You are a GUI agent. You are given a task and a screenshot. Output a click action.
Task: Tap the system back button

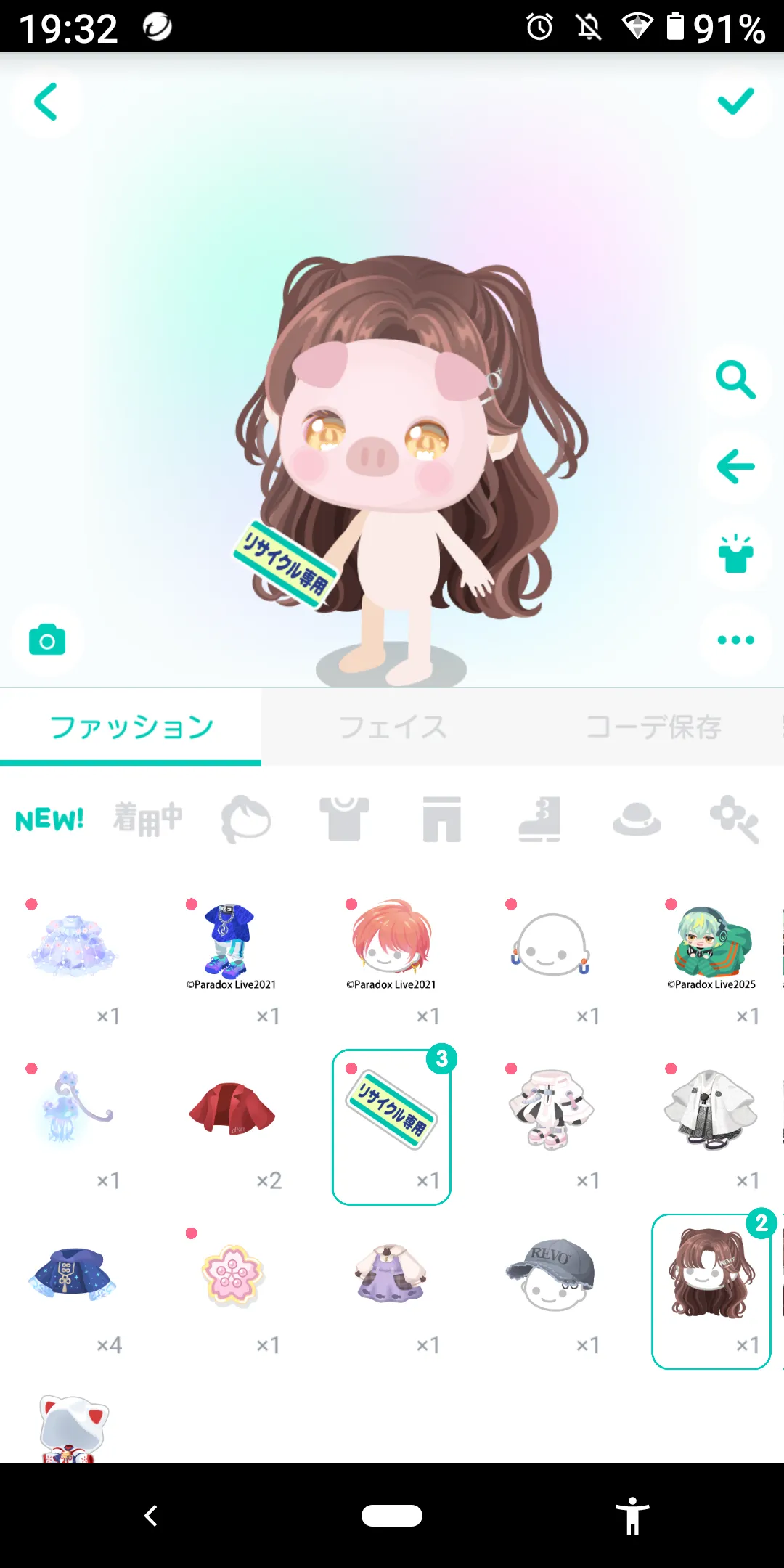coord(151,1516)
